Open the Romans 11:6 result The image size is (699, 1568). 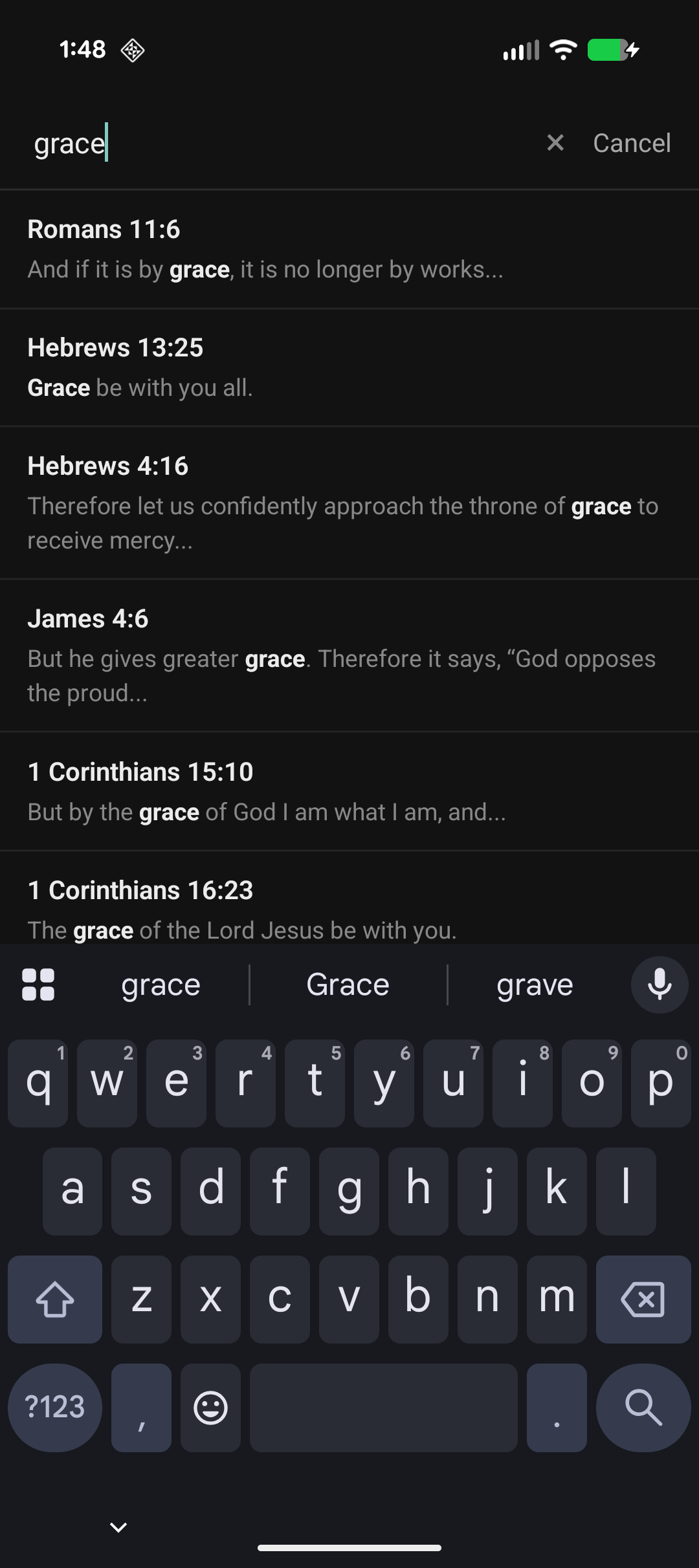[x=349, y=249]
